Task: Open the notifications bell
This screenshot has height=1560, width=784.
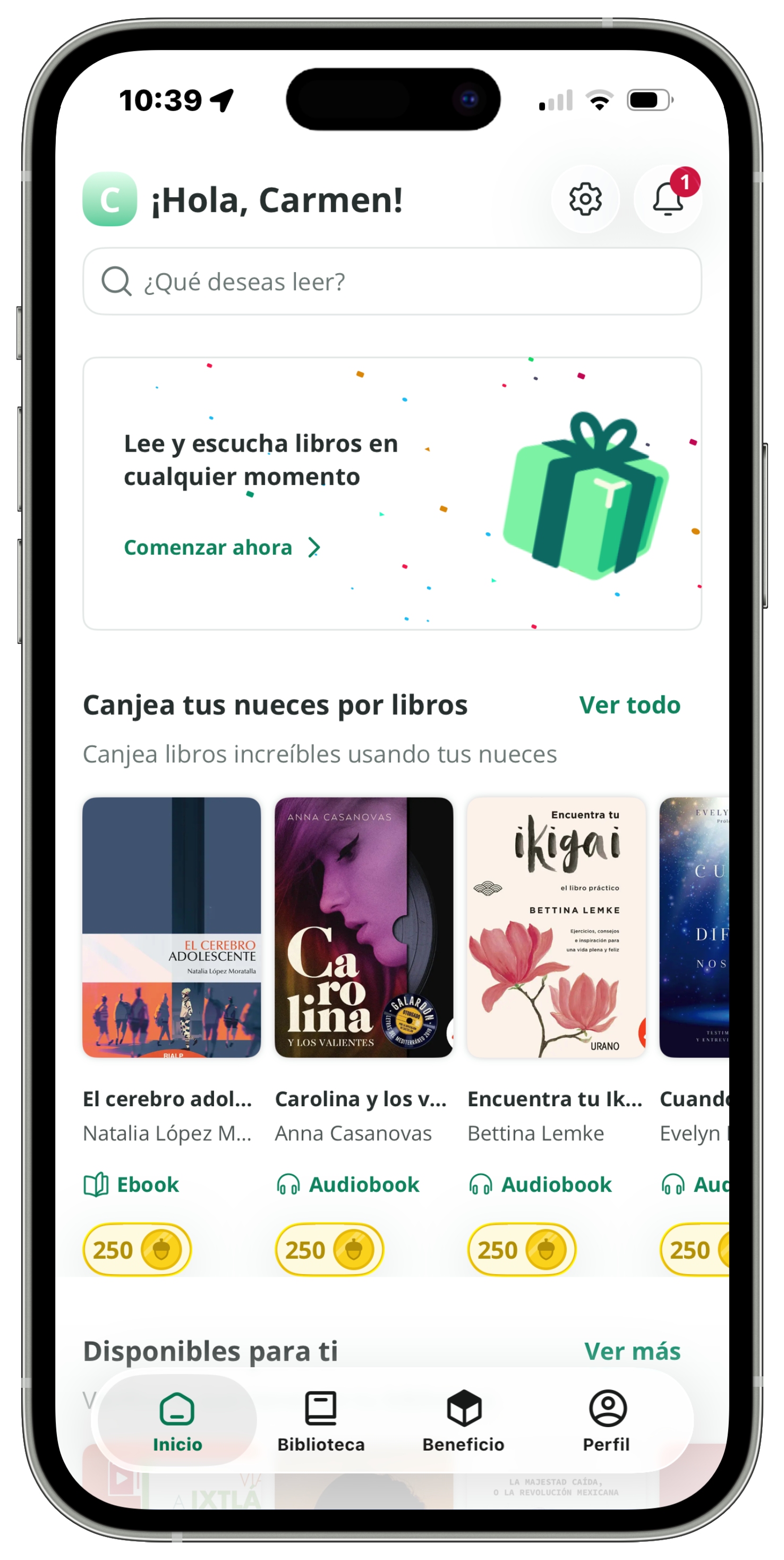Action: coord(668,199)
